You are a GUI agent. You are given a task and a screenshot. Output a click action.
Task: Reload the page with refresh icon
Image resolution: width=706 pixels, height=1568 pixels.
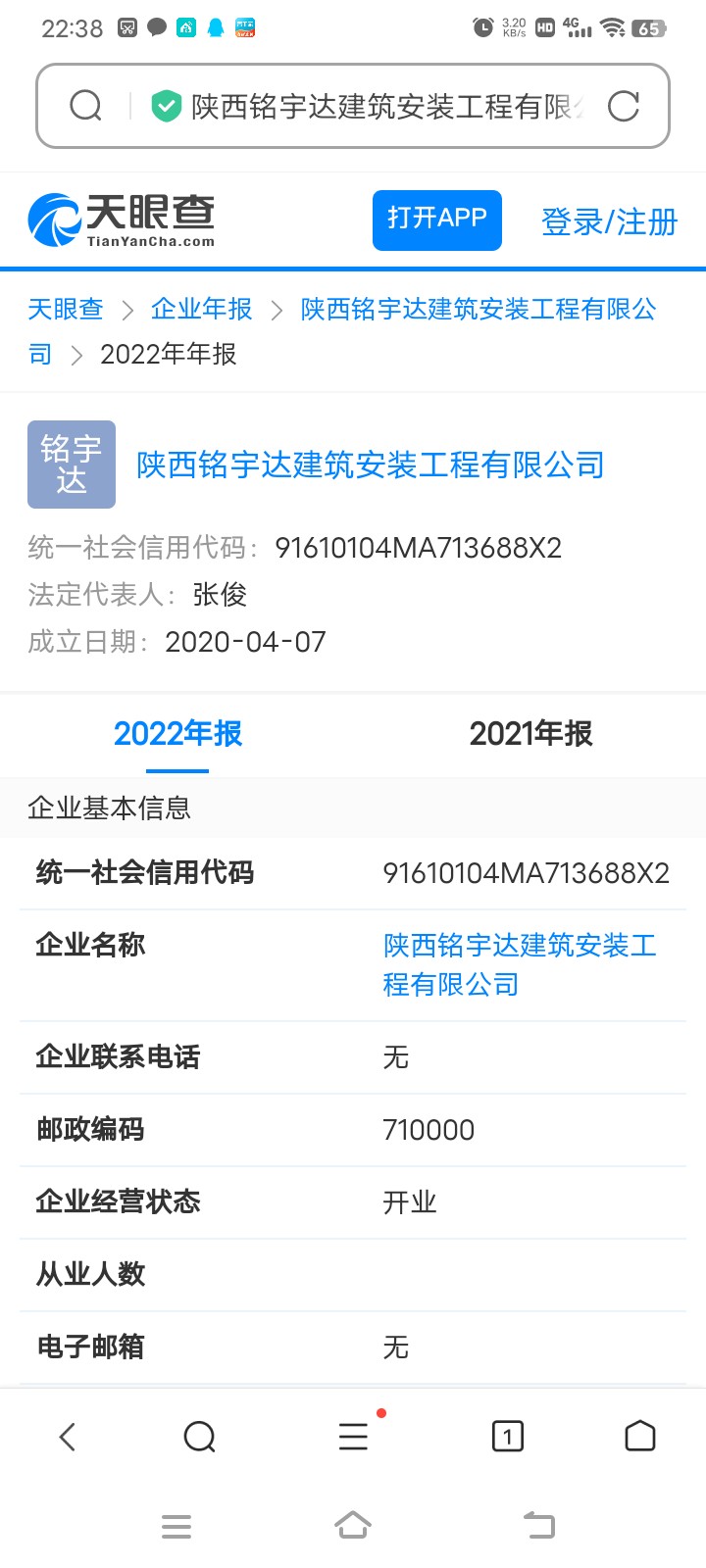pos(623,106)
